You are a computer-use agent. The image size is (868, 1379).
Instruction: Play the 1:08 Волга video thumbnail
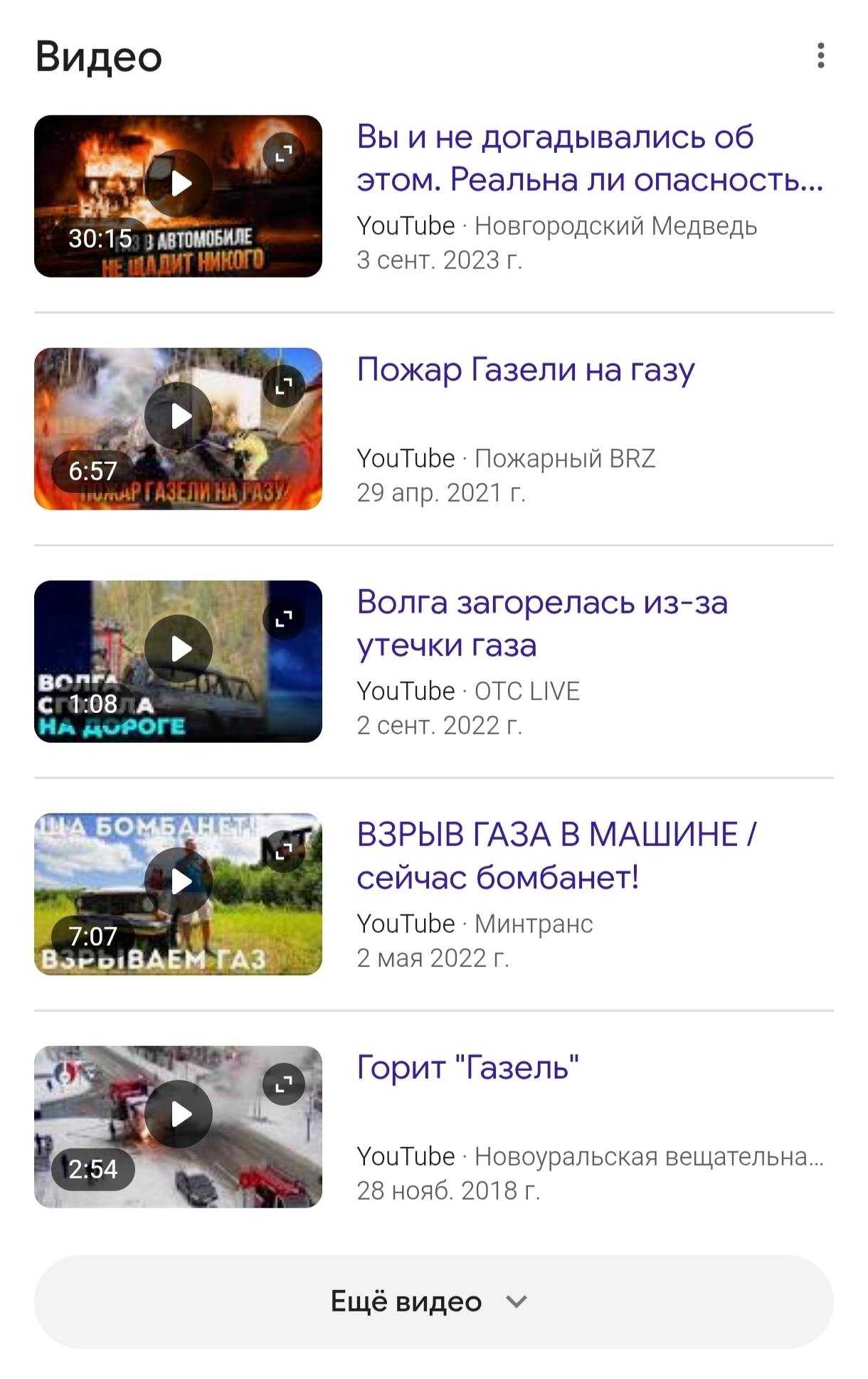(178, 649)
